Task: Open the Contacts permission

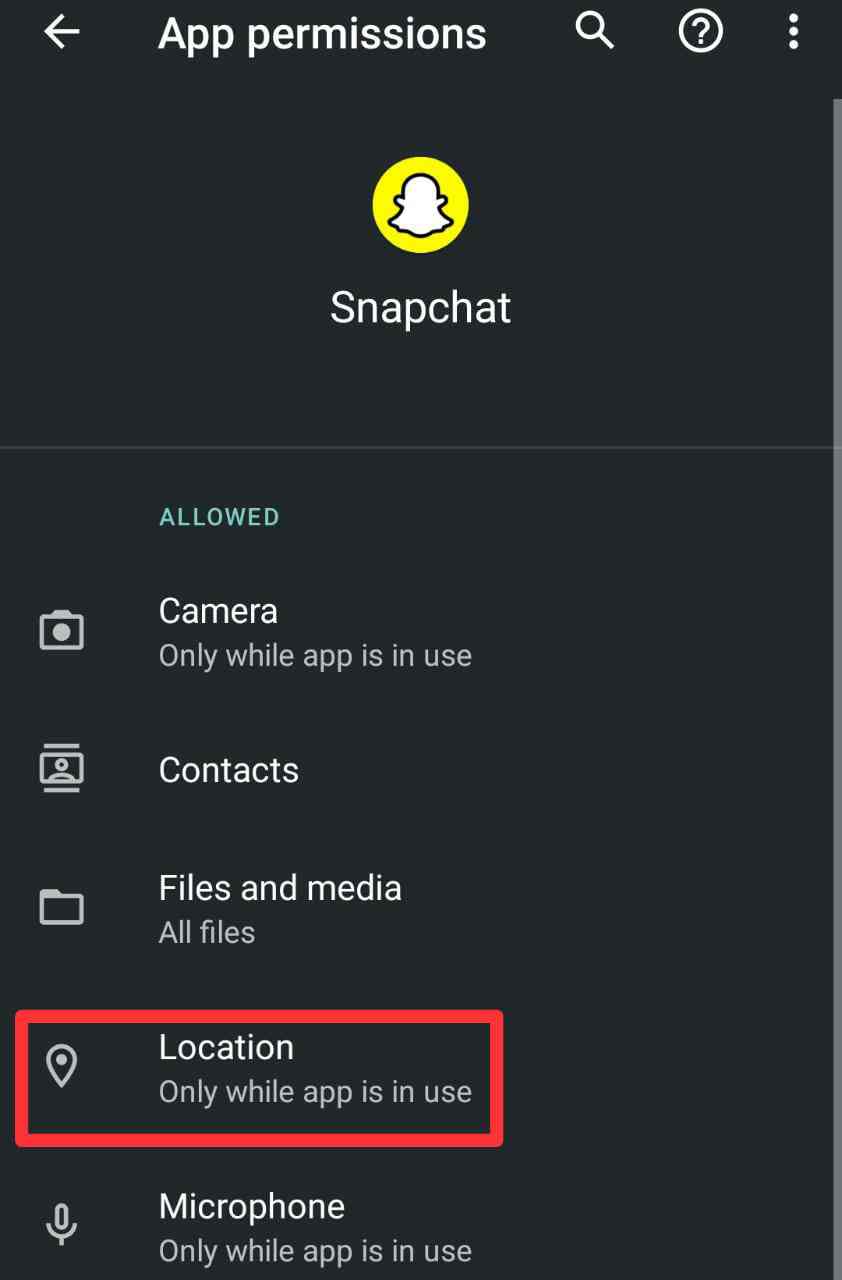Action: [x=229, y=770]
